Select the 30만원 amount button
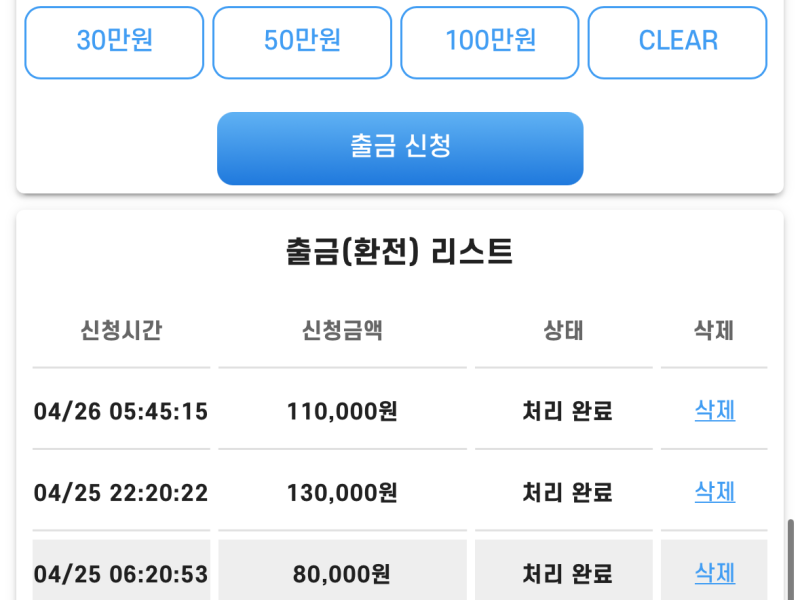Screen dimensions: 800x600 [114, 42]
